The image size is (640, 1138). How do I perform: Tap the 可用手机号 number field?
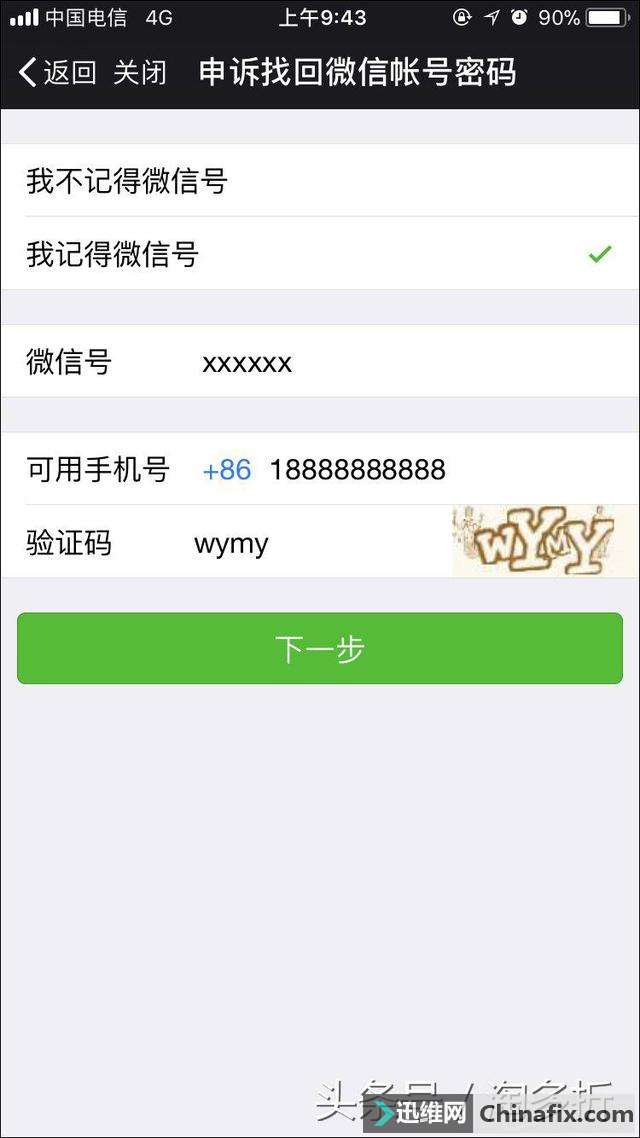[x=446, y=470]
